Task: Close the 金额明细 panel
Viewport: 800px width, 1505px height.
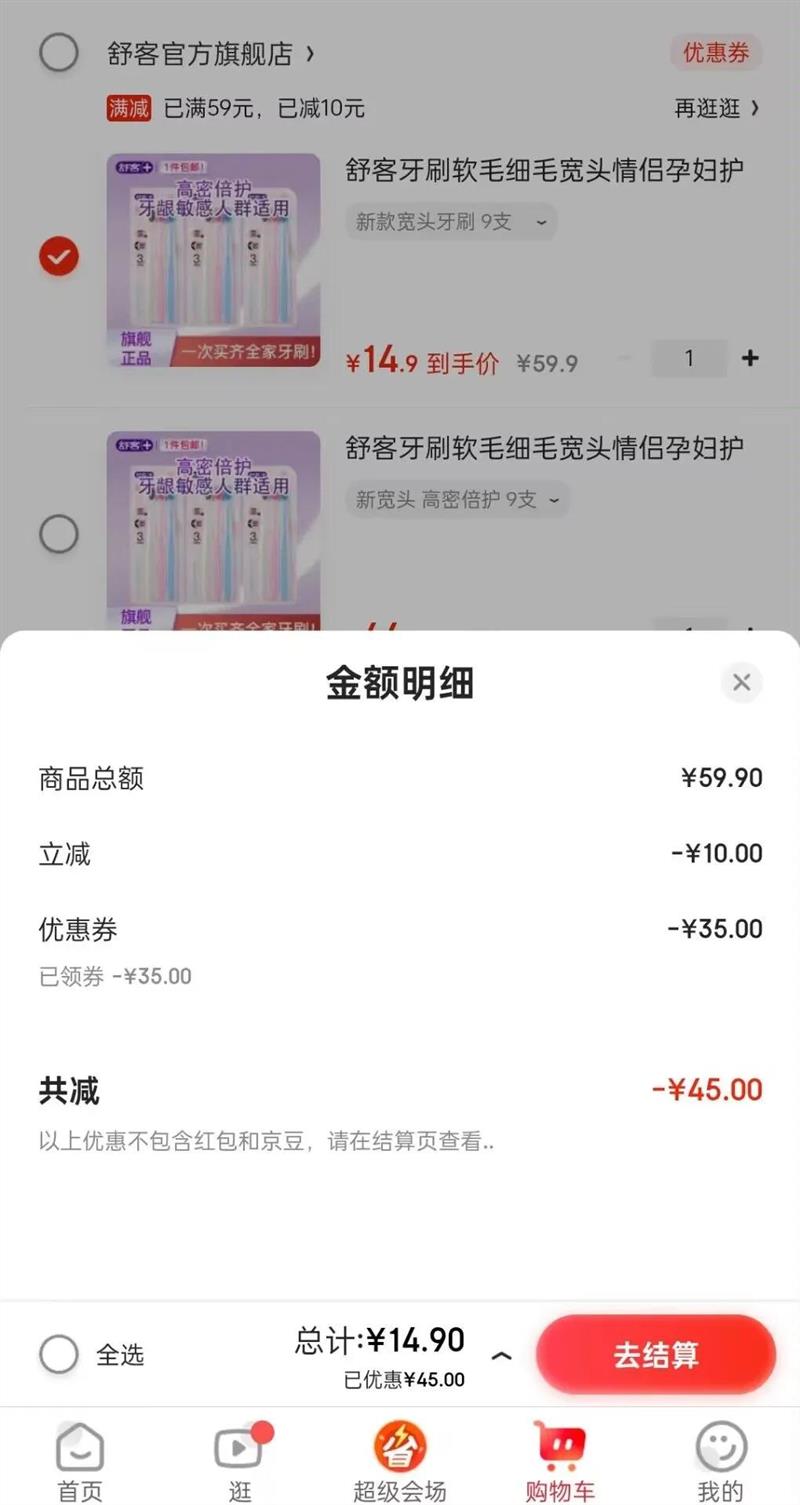Action: click(x=741, y=682)
